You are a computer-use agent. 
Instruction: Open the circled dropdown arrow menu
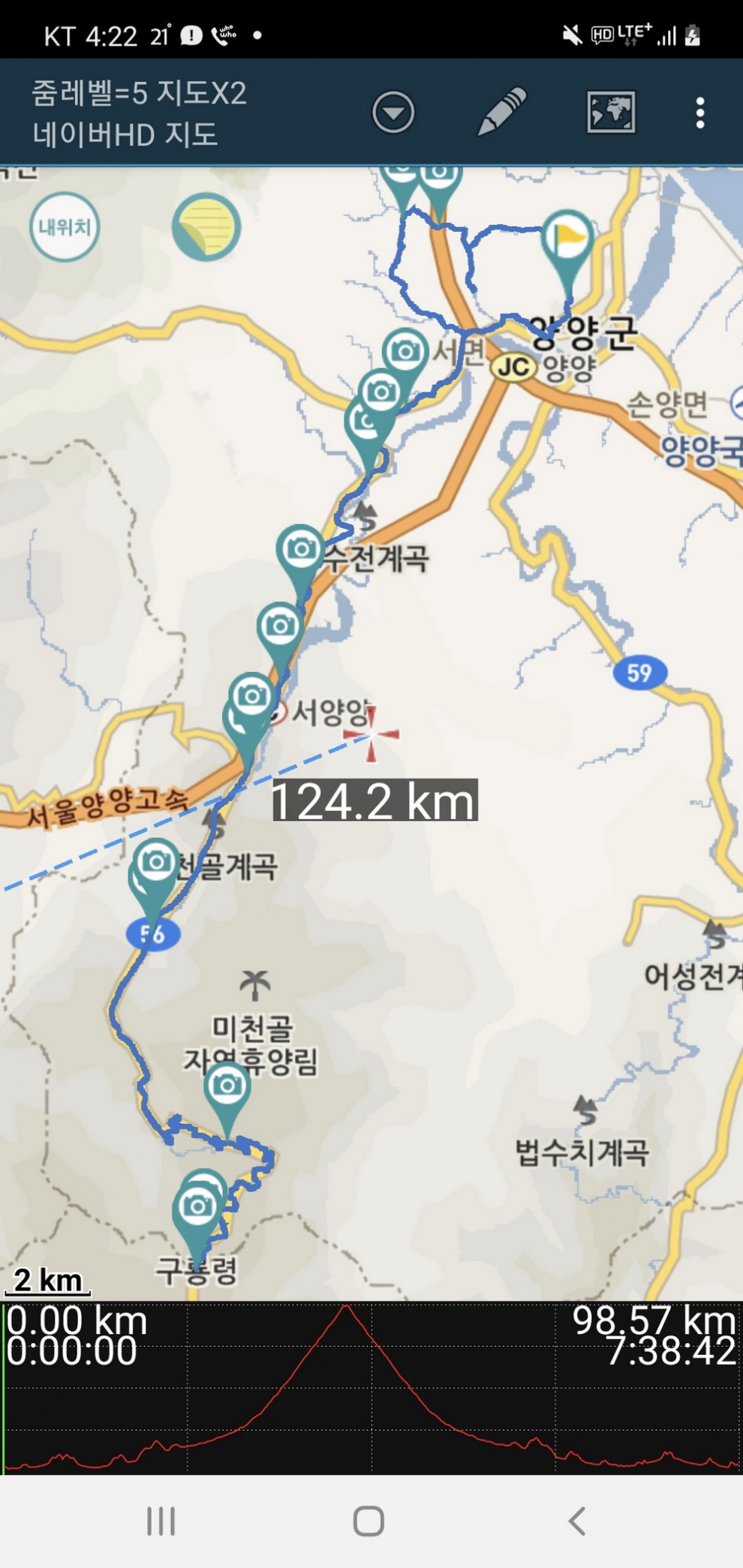point(393,113)
